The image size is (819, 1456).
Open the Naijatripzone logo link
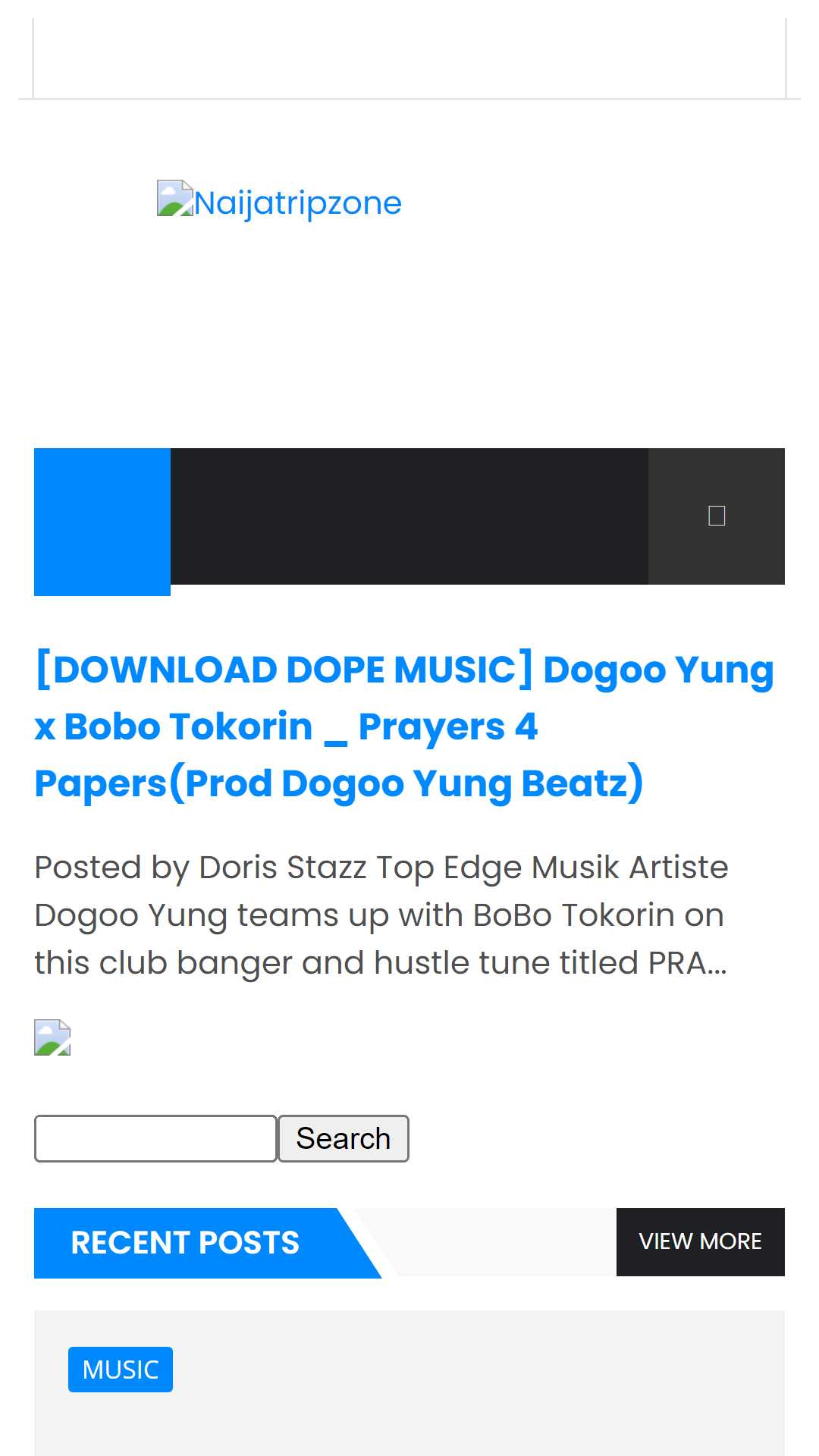pos(279,202)
